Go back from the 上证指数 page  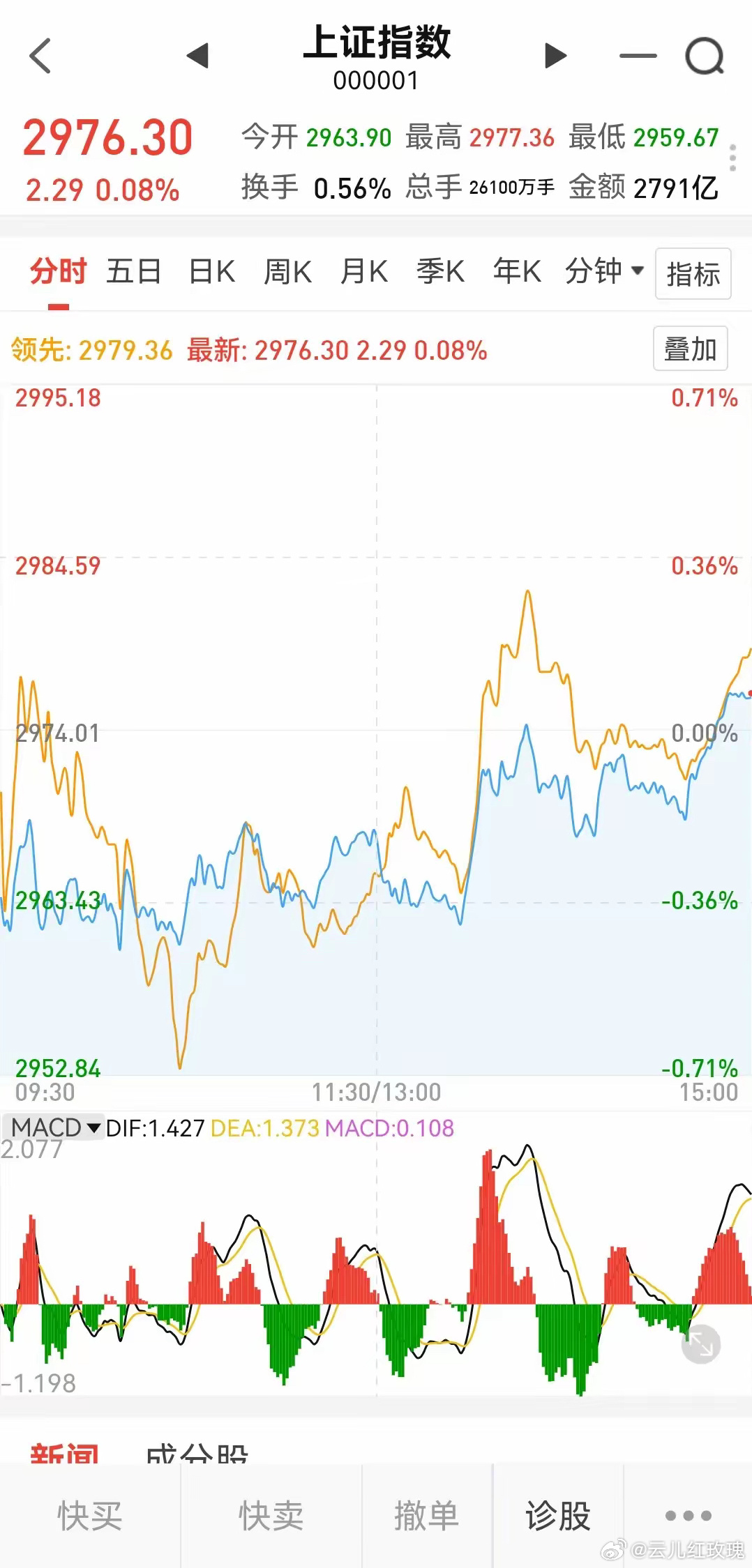[x=40, y=56]
